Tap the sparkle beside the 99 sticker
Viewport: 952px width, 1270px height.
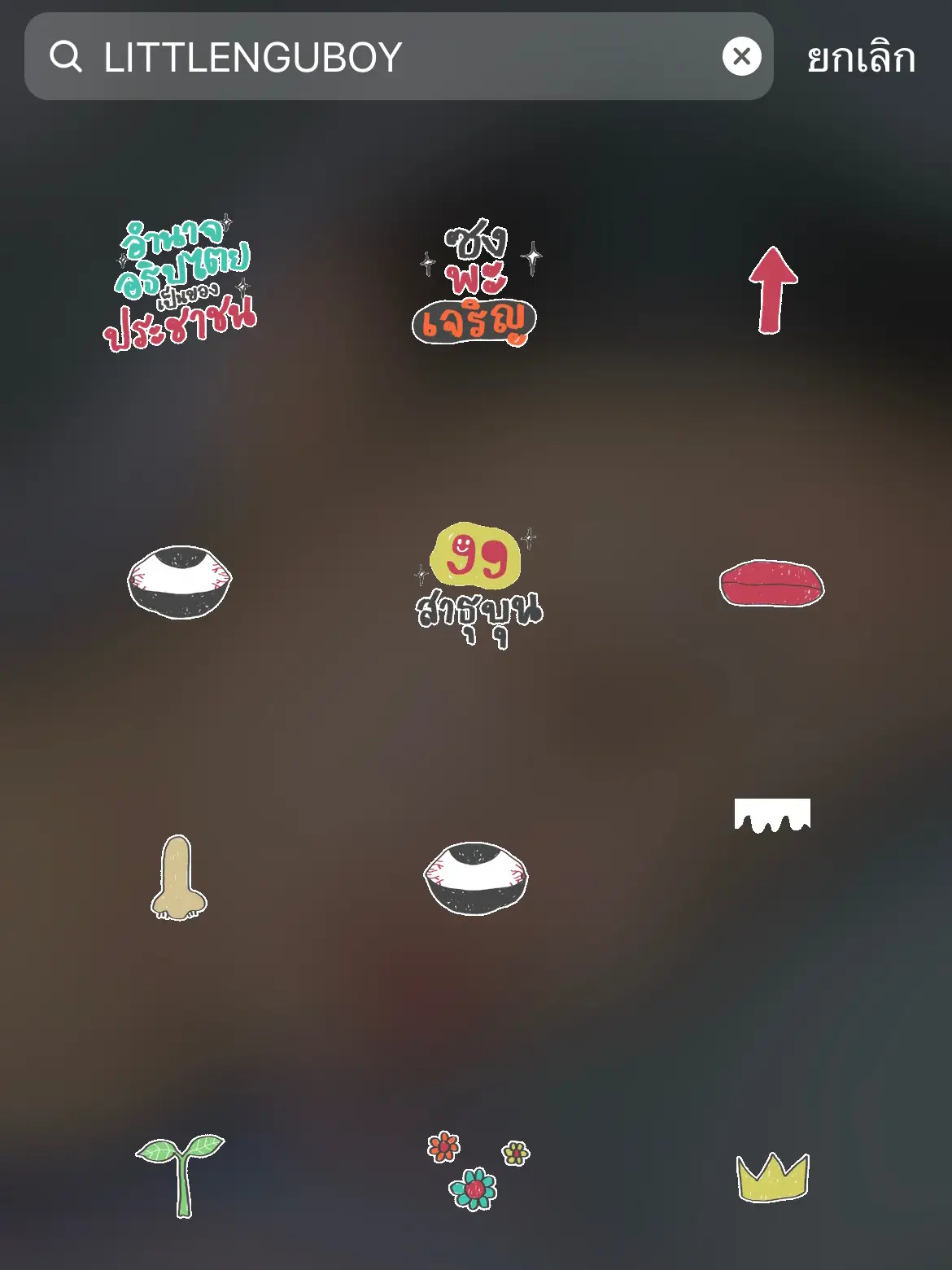coord(530,540)
